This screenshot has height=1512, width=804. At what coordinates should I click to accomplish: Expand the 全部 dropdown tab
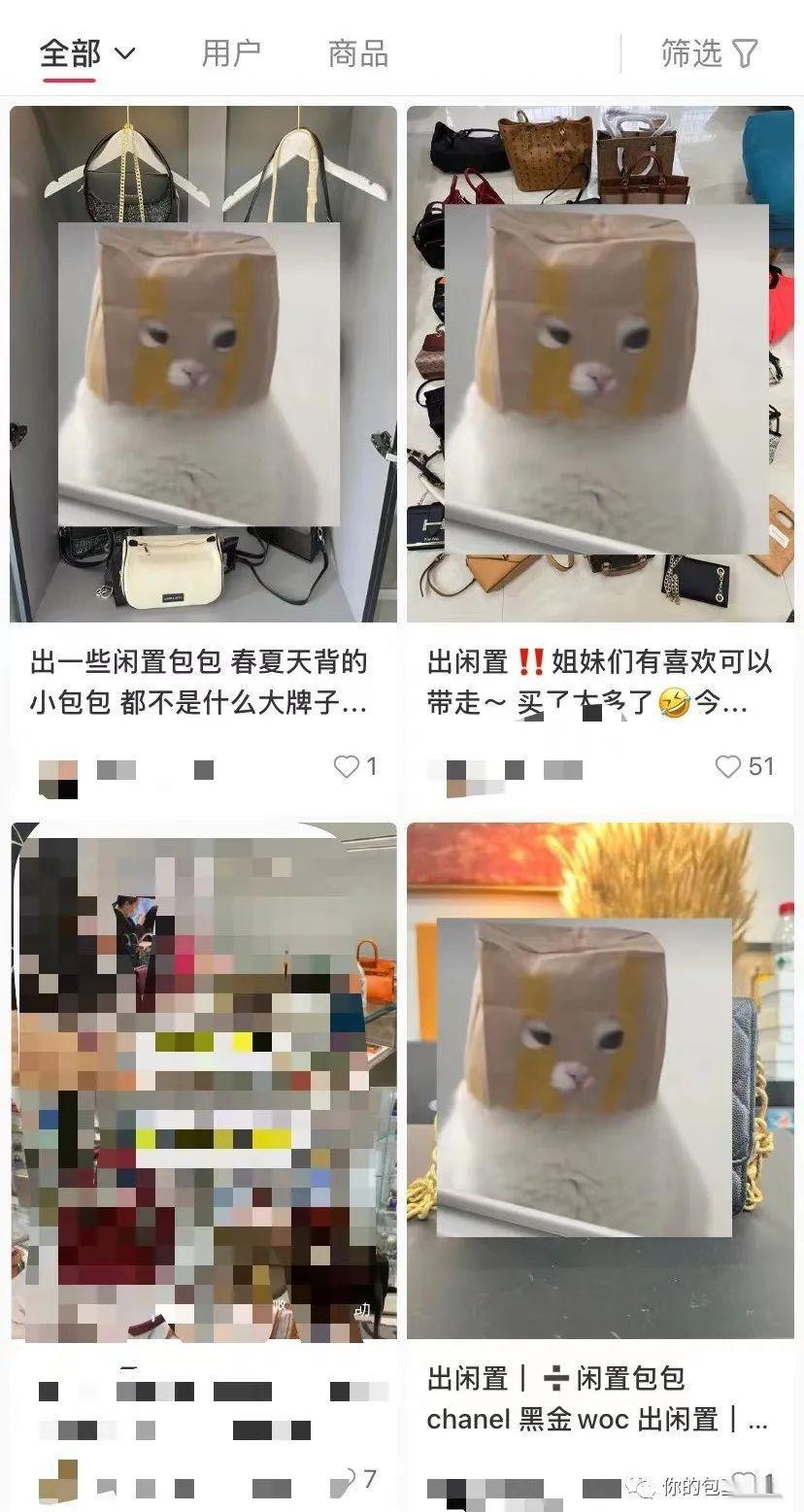87,53
